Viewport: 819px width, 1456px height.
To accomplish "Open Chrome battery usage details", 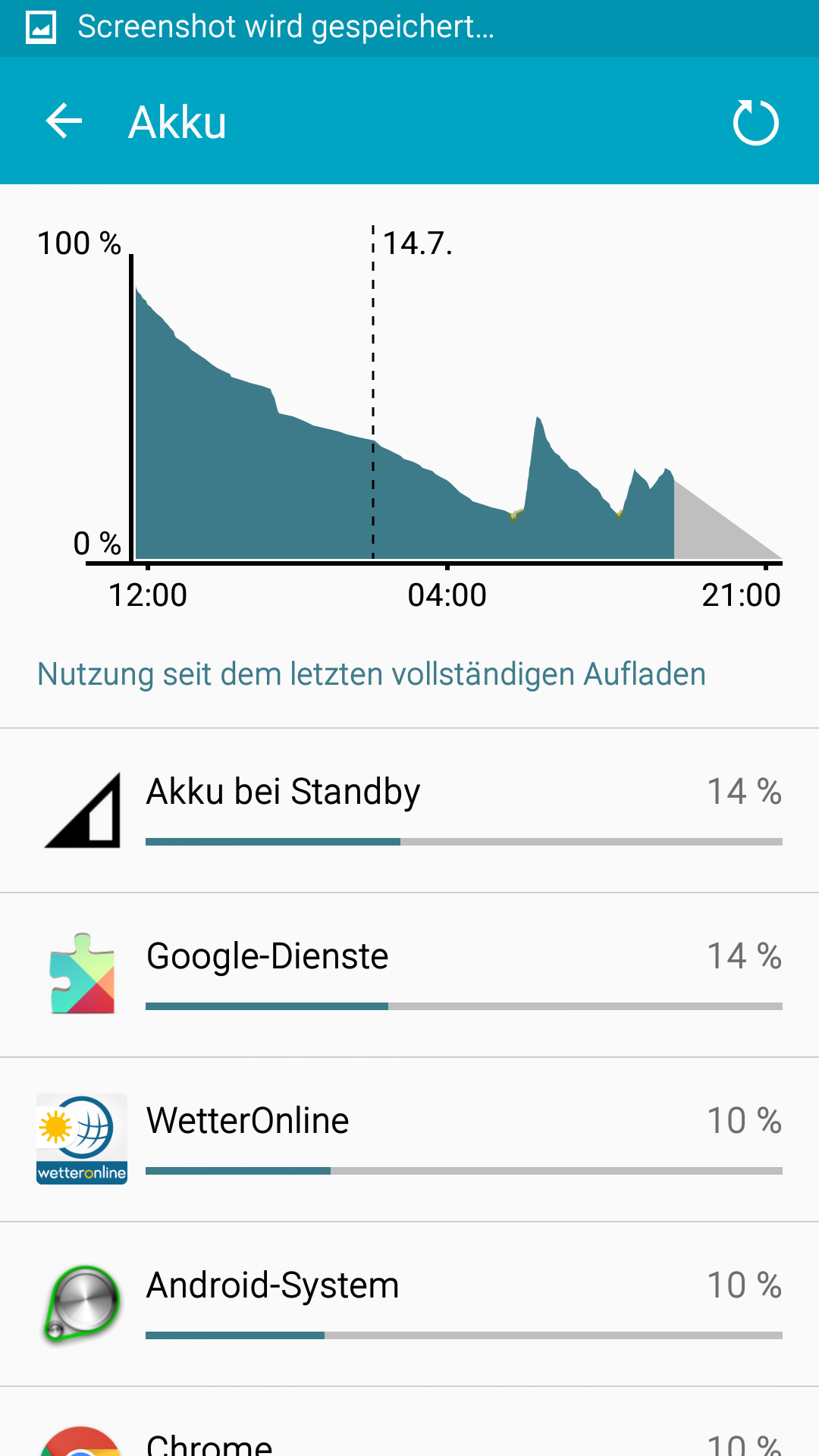I will tap(409, 1433).
